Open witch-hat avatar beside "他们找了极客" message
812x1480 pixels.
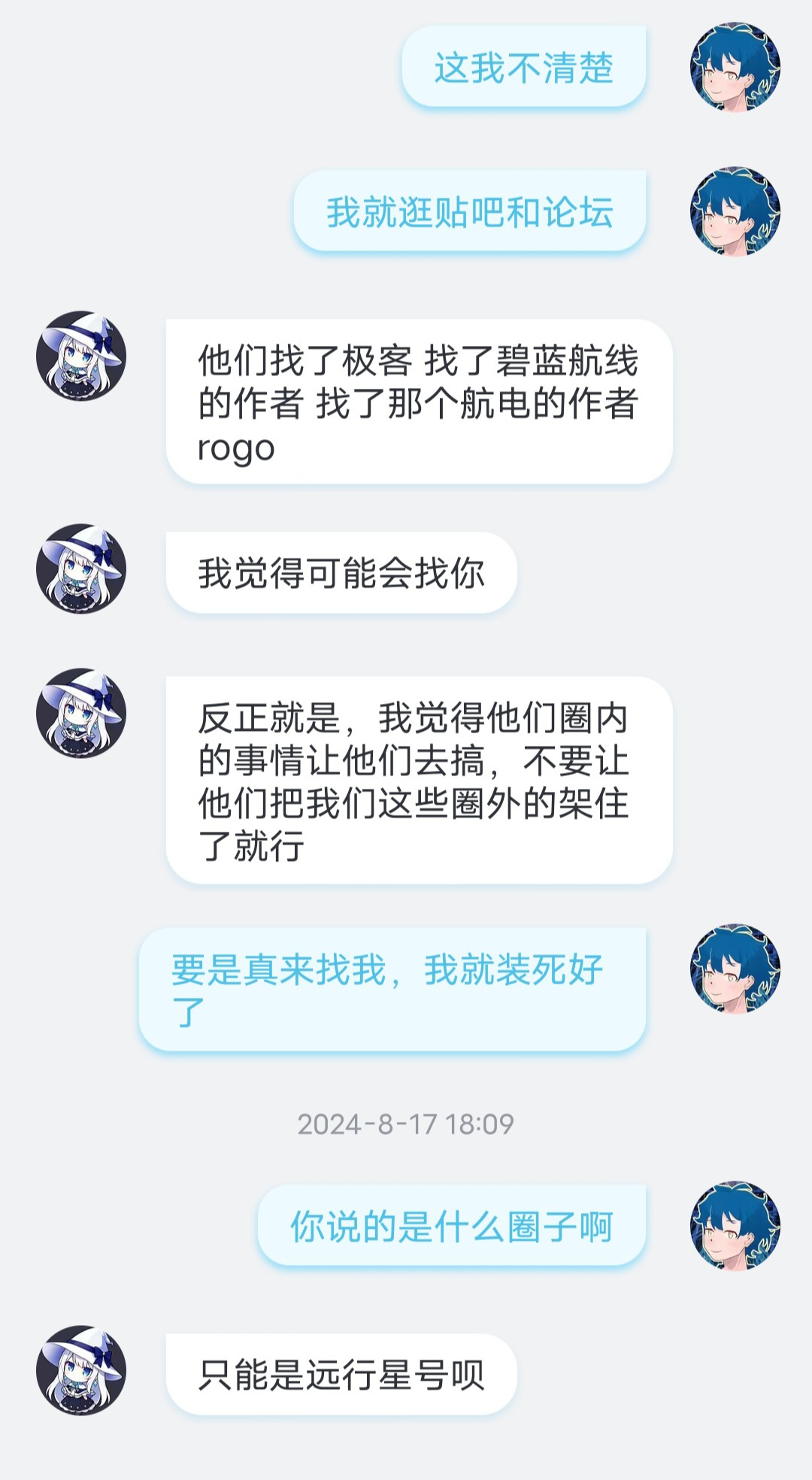(81, 356)
